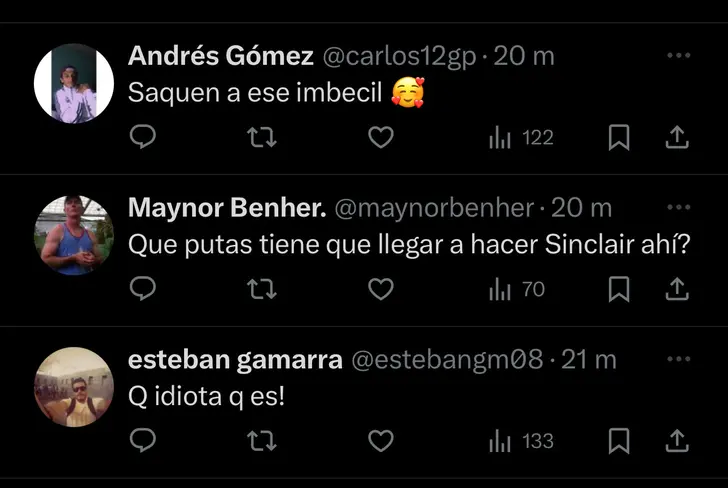This screenshot has width=728, height=488.
Task: Retweet Andrés Gómez's post
Action: [x=262, y=137]
